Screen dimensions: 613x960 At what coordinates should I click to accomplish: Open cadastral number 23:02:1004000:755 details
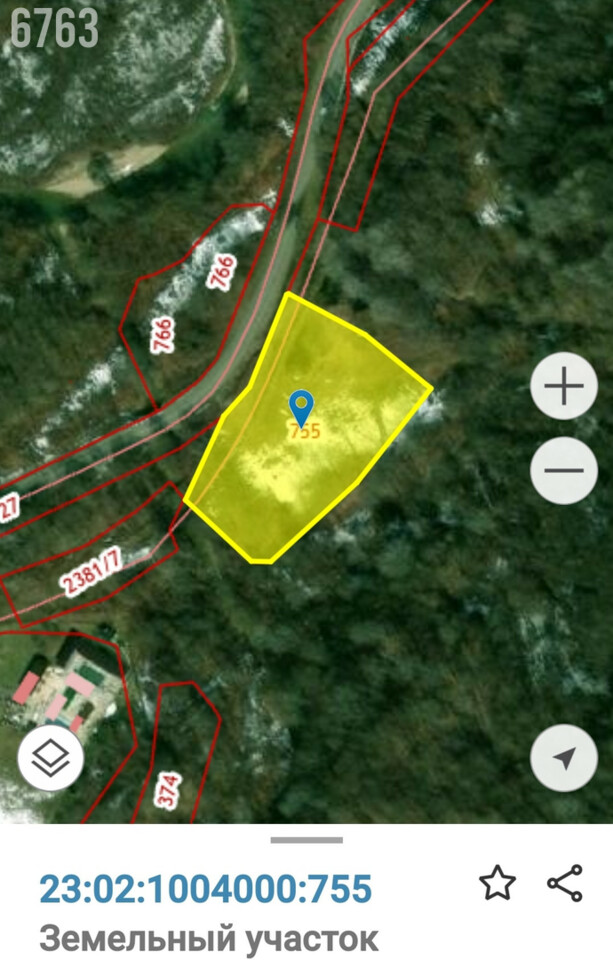point(205,888)
